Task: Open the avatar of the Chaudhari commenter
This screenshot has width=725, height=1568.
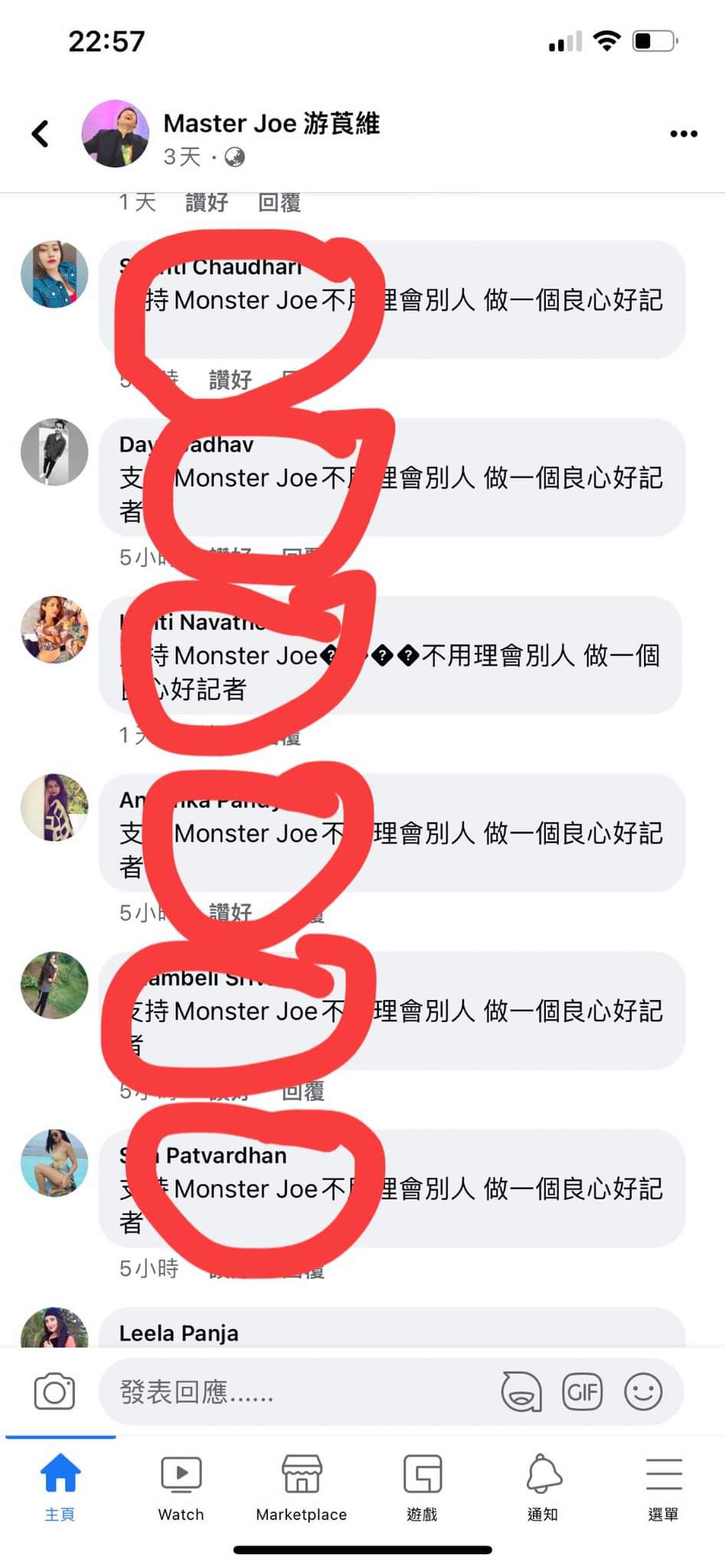Action: click(x=54, y=274)
